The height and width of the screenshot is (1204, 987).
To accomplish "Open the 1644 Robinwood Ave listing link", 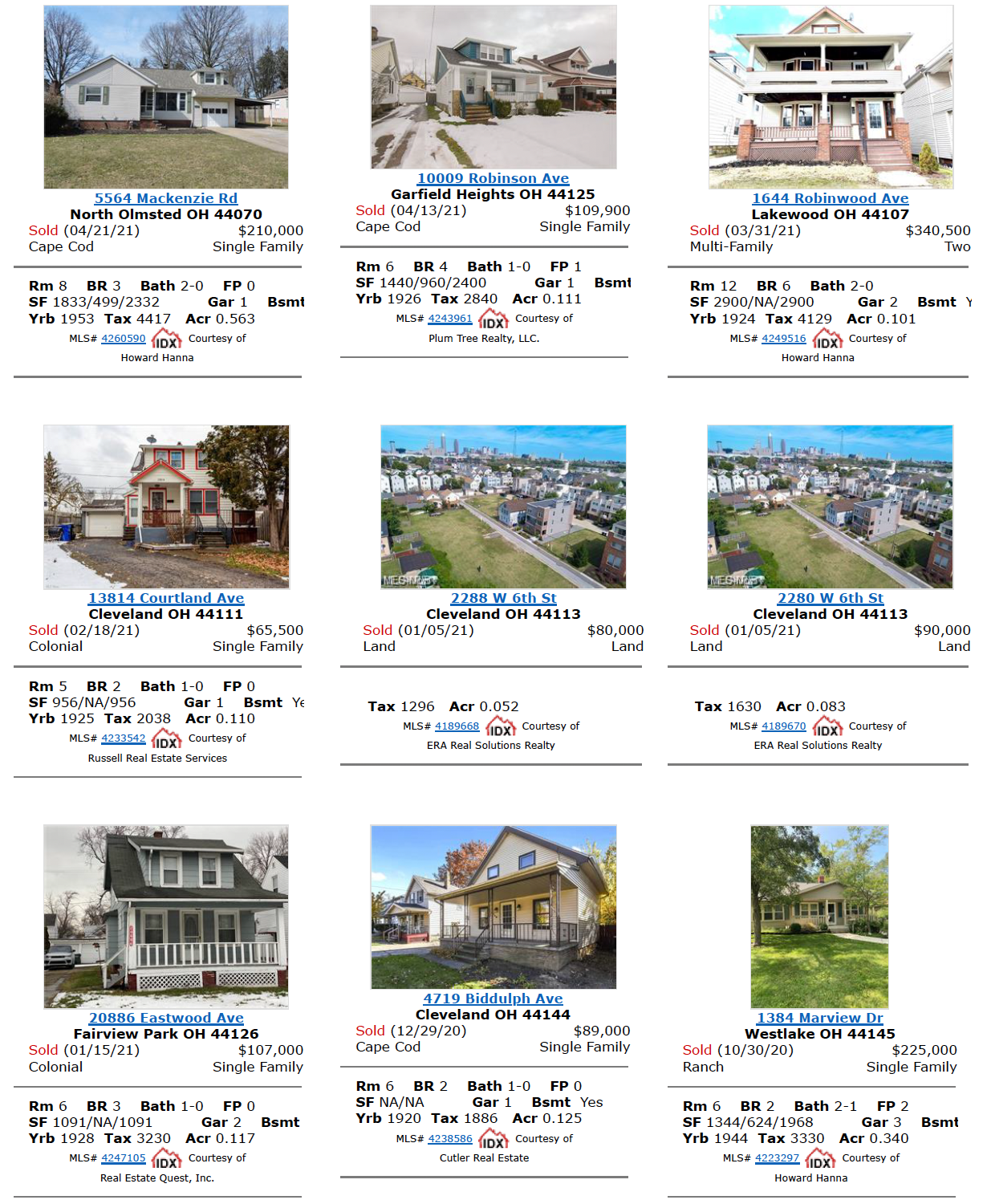I will click(x=830, y=198).
